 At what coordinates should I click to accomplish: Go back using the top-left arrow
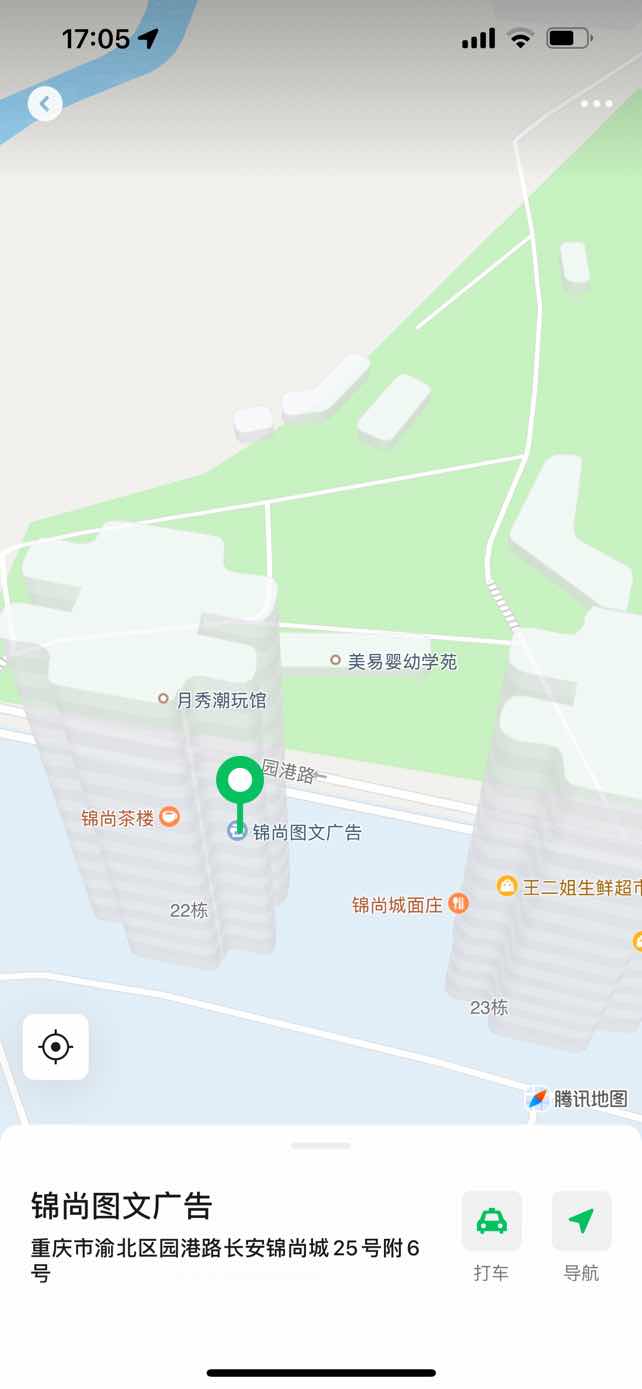click(x=45, y=103)
